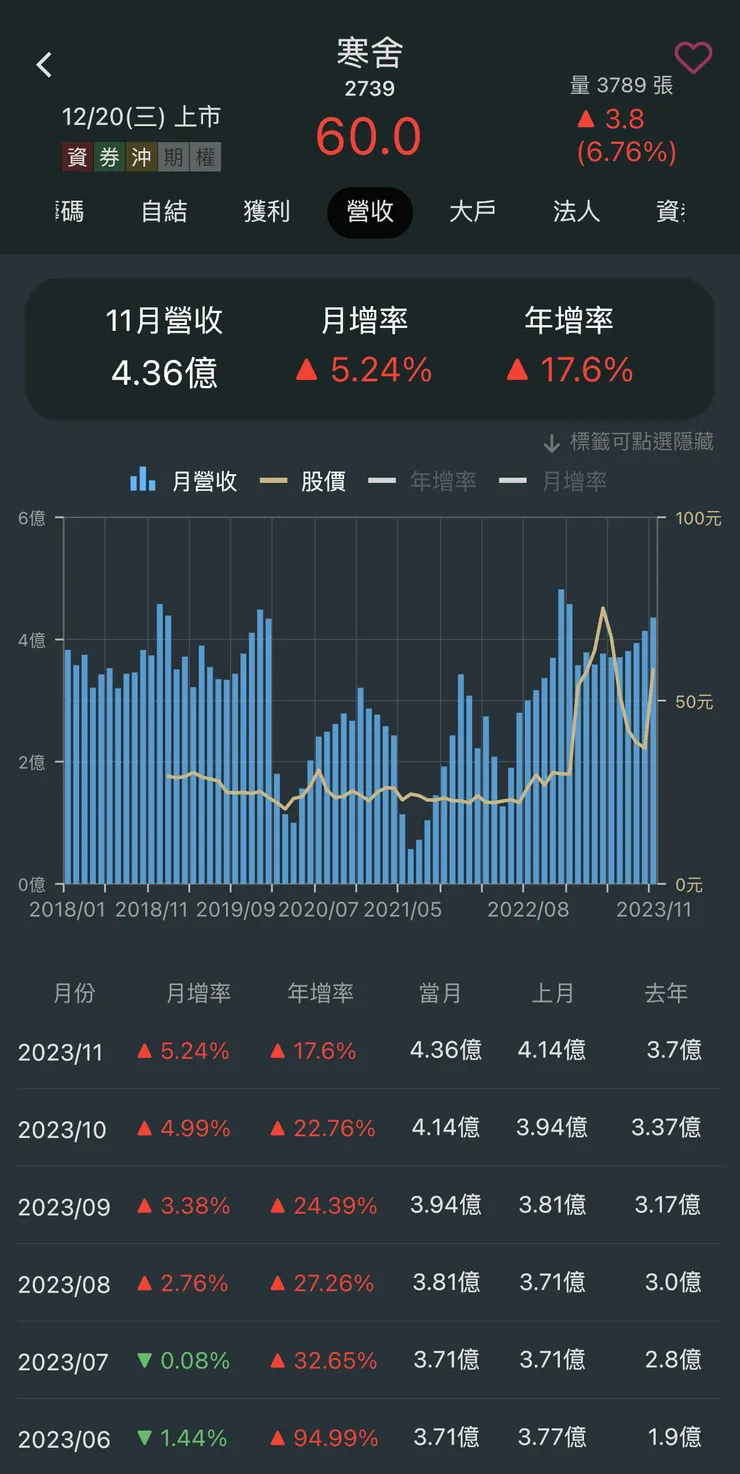
Task: Switch to the 大戶 tab
Action: (x=472, y=212)
